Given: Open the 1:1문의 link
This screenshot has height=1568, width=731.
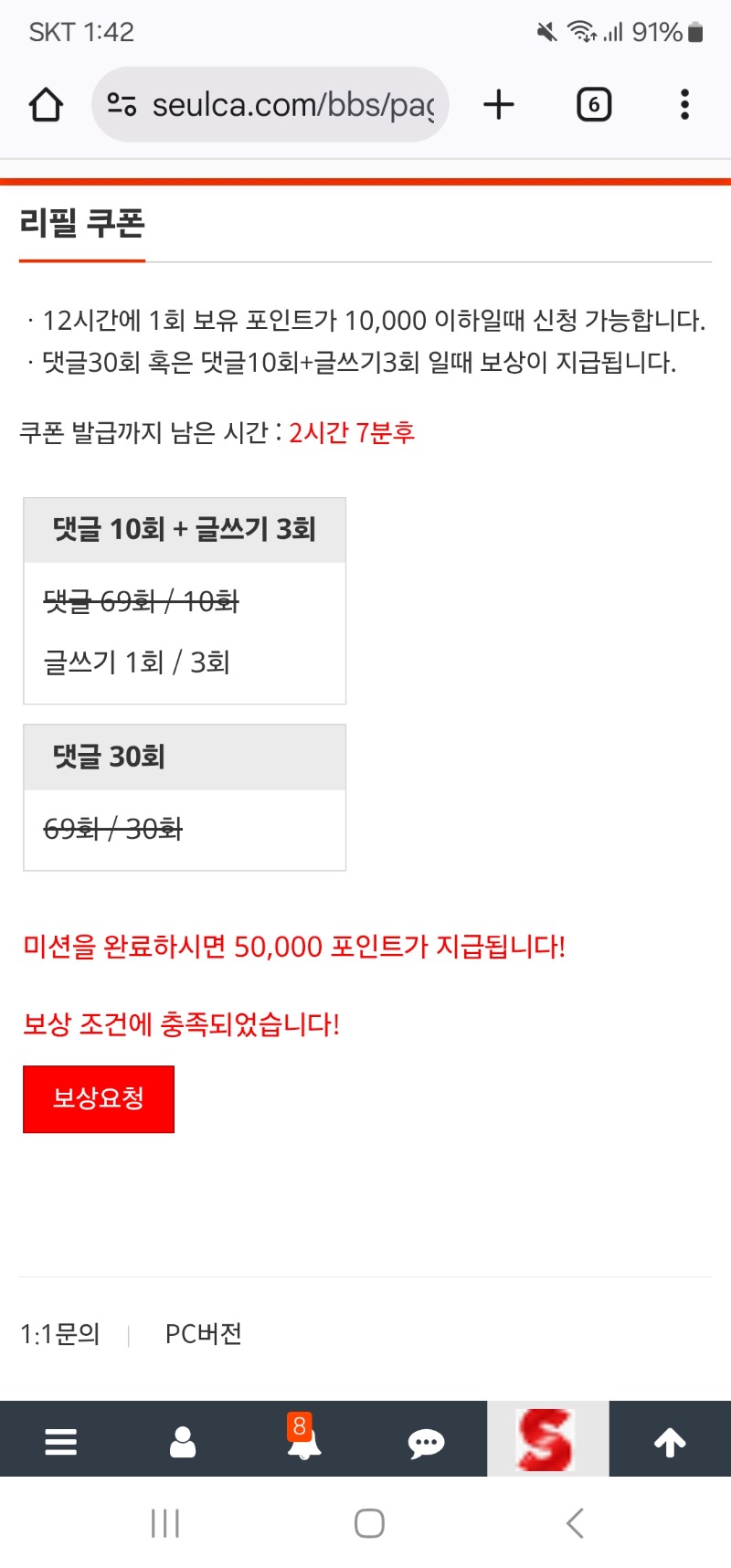Looking at the screenshot, I should click(x=60, y=1334).
